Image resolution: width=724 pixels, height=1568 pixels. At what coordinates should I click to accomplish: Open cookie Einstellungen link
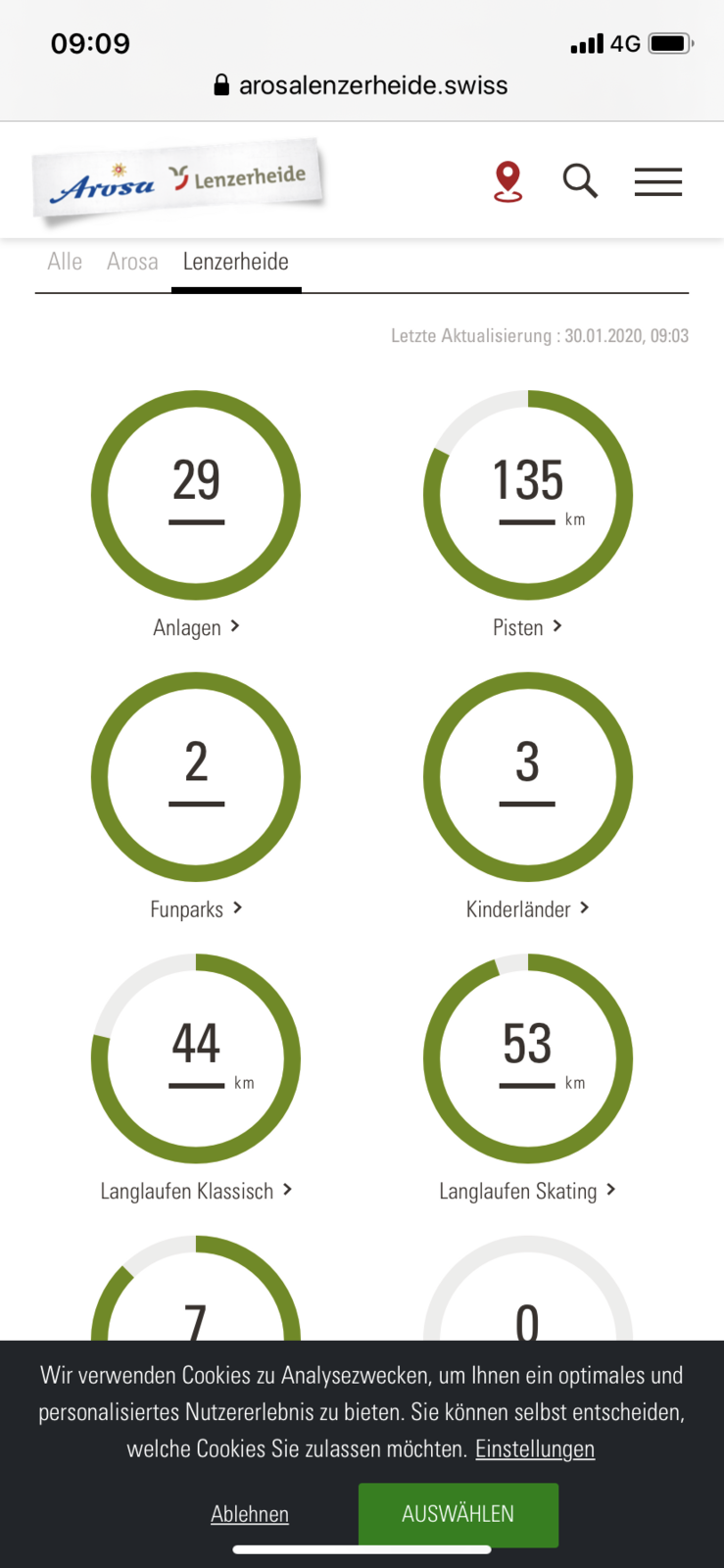535,1448
